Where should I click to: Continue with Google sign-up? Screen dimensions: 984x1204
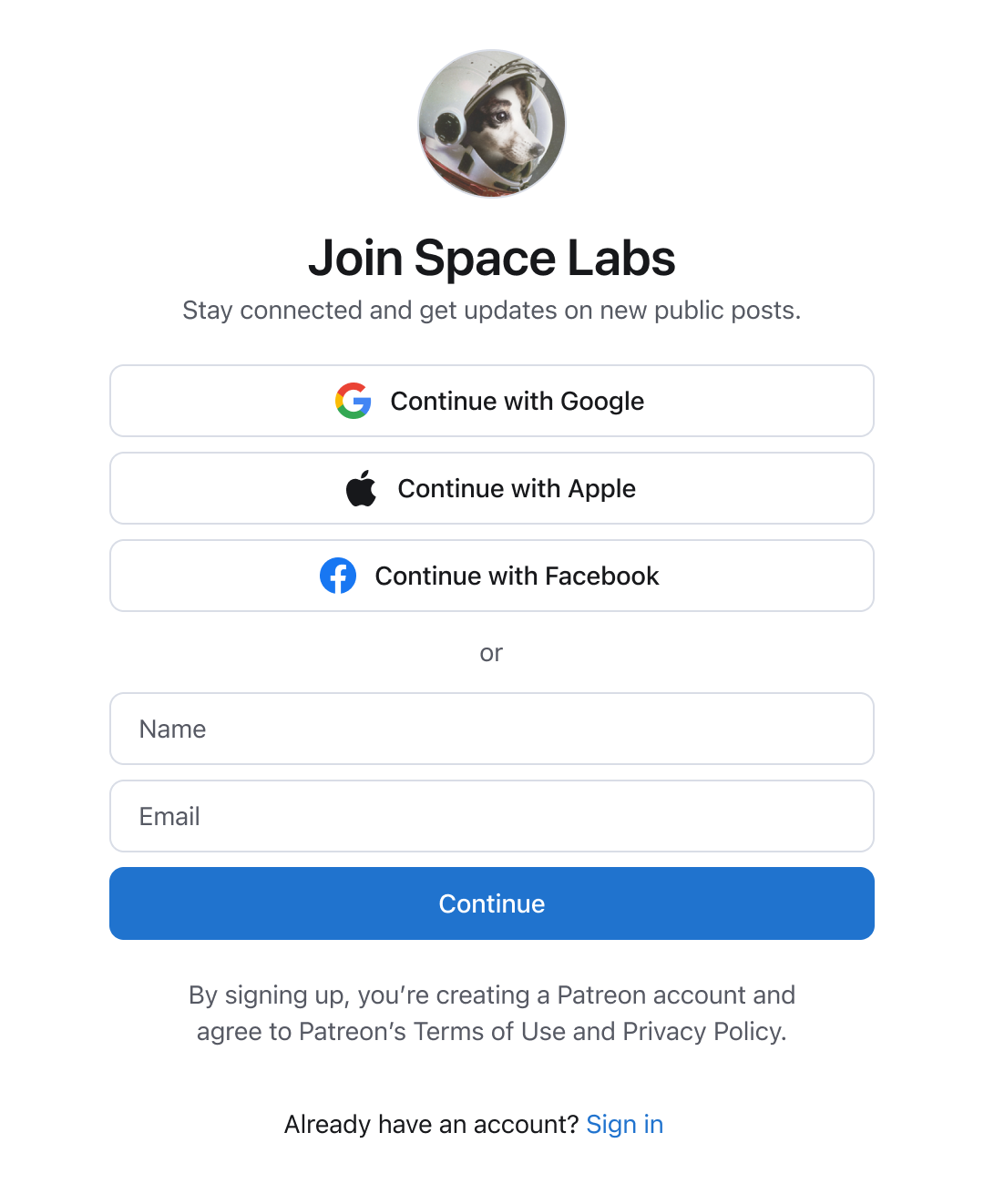pyautogui.click(x=492, y=401)
